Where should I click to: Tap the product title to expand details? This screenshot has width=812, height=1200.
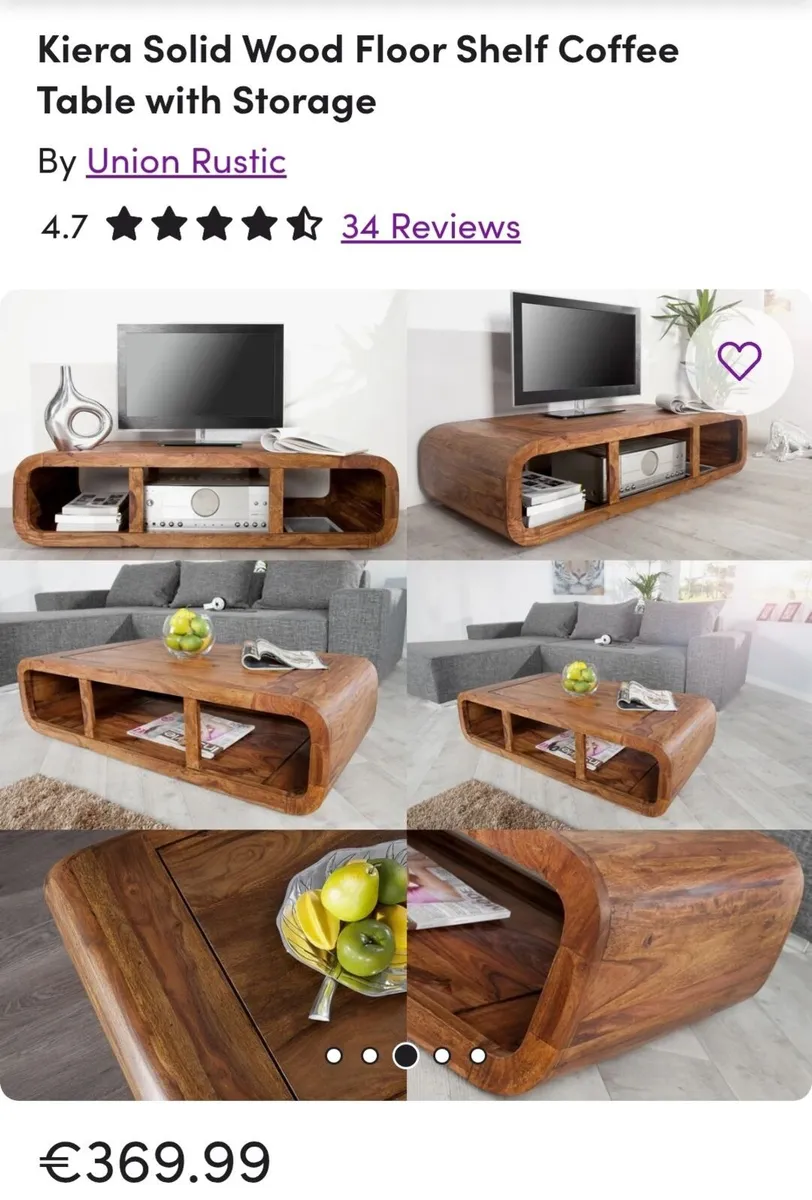pyautogui.click(x=358, y=75)
